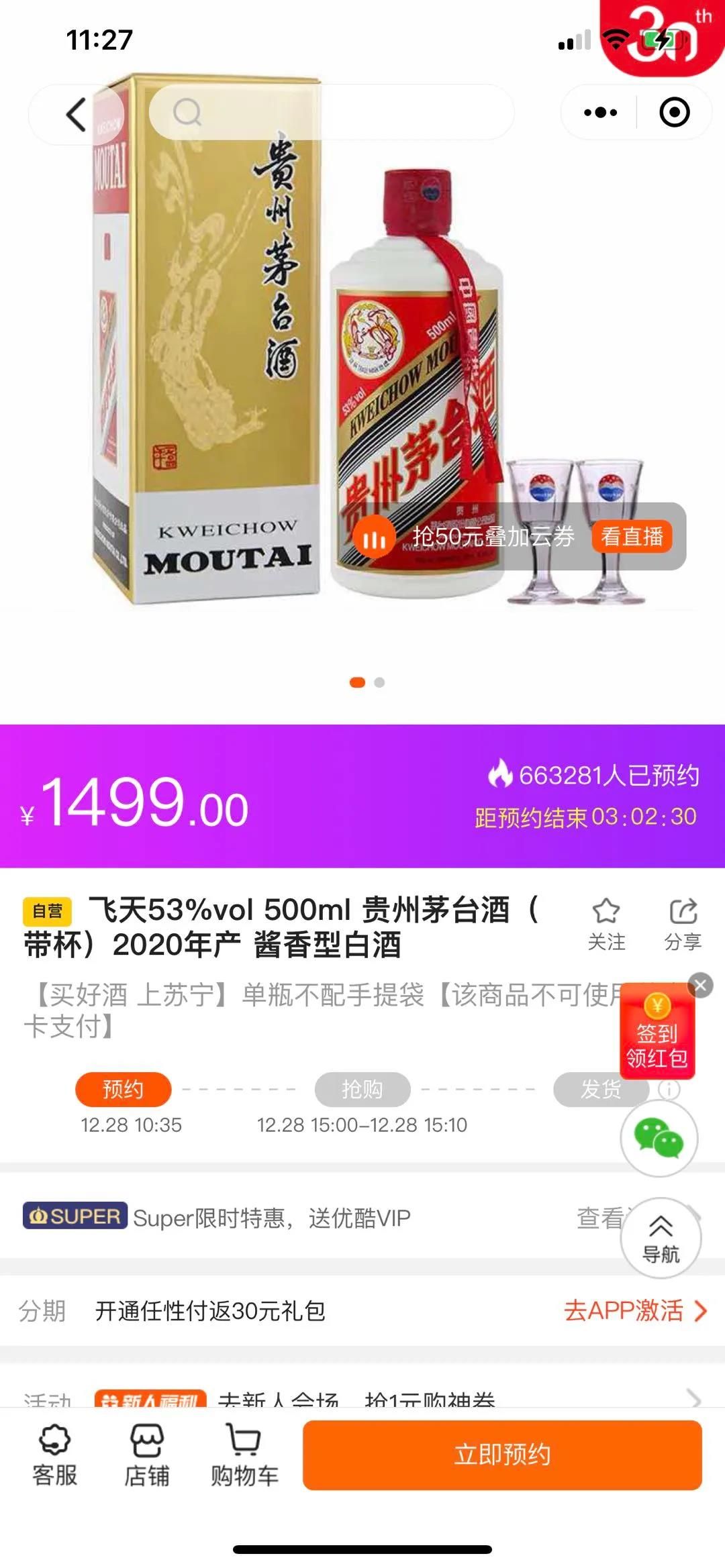Close the mini program with the circle button
Image resolution: width=725 pixels, height=1568 pixels.
[674, 112]
